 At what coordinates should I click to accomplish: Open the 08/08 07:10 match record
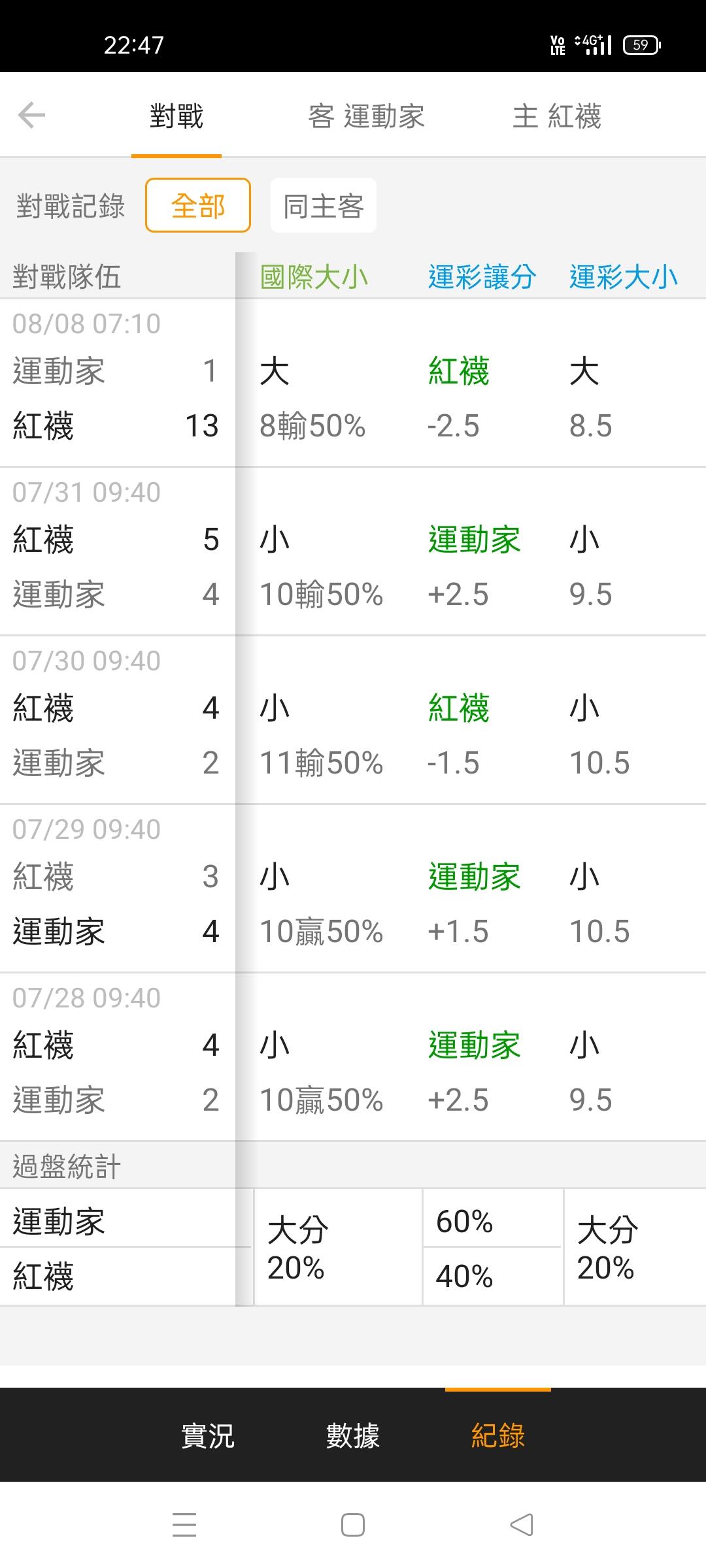click(353, 383)
